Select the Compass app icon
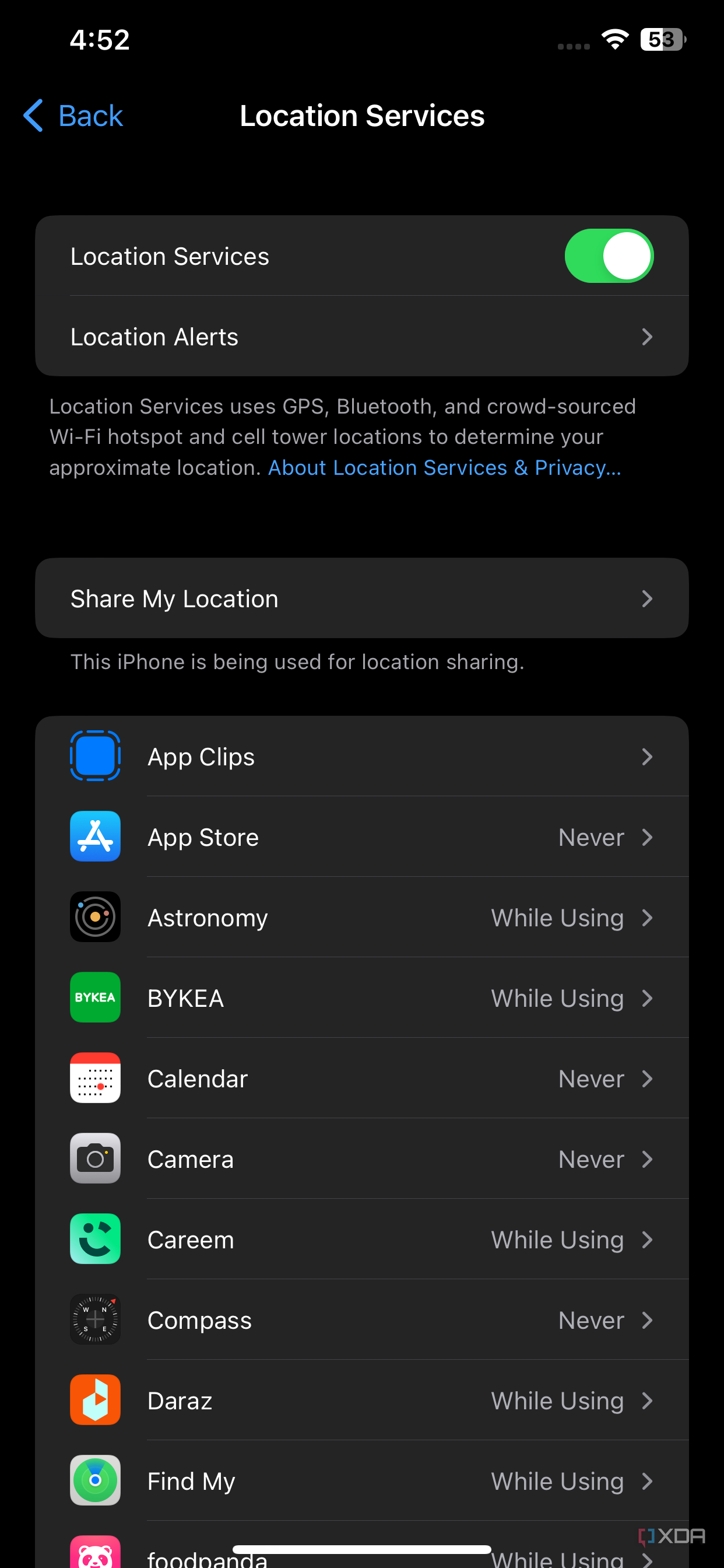The width and height of the screenshot is (724, 1568). (x=96, y=1319)
